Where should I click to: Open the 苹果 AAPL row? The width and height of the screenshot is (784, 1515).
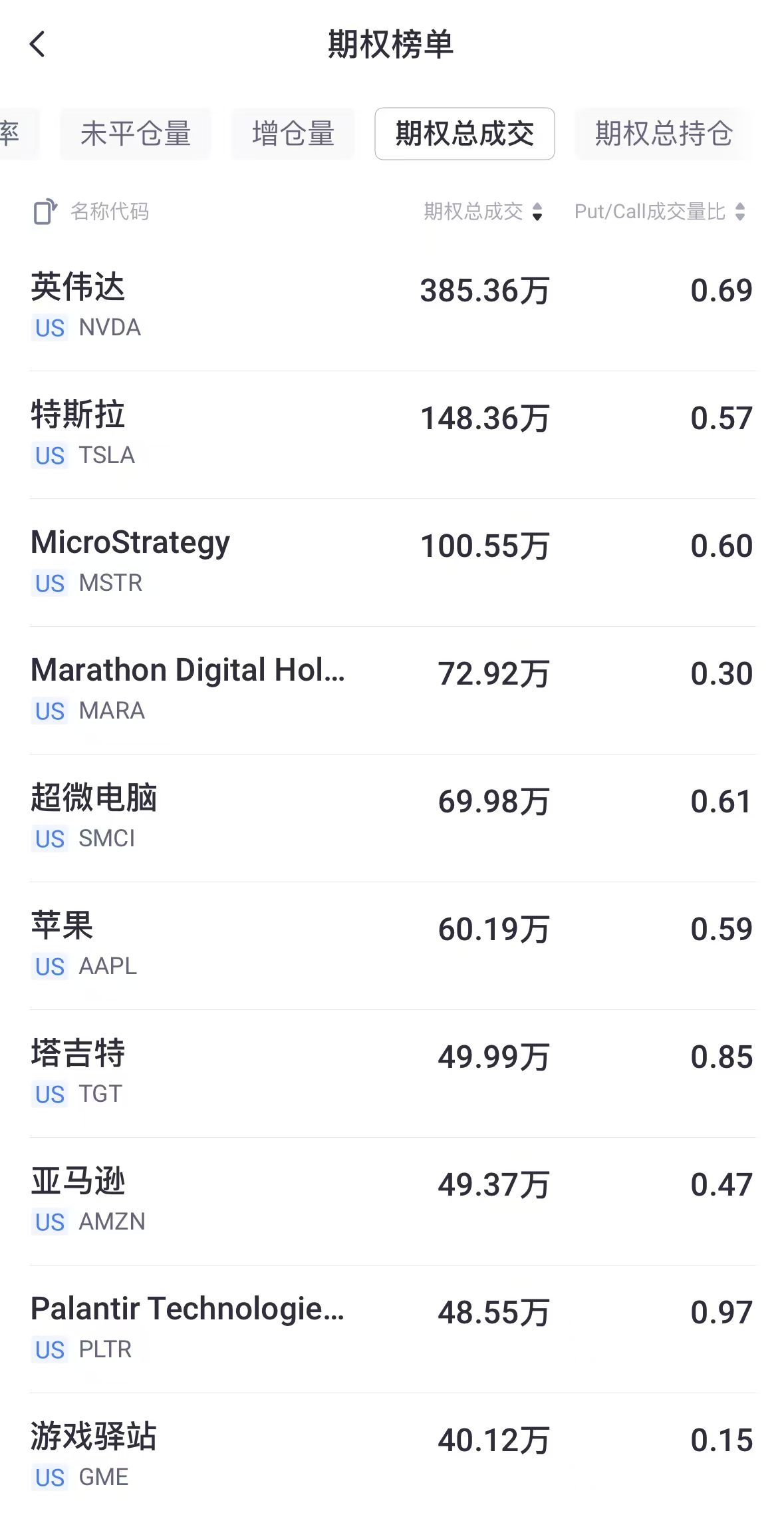pos(392,945)
